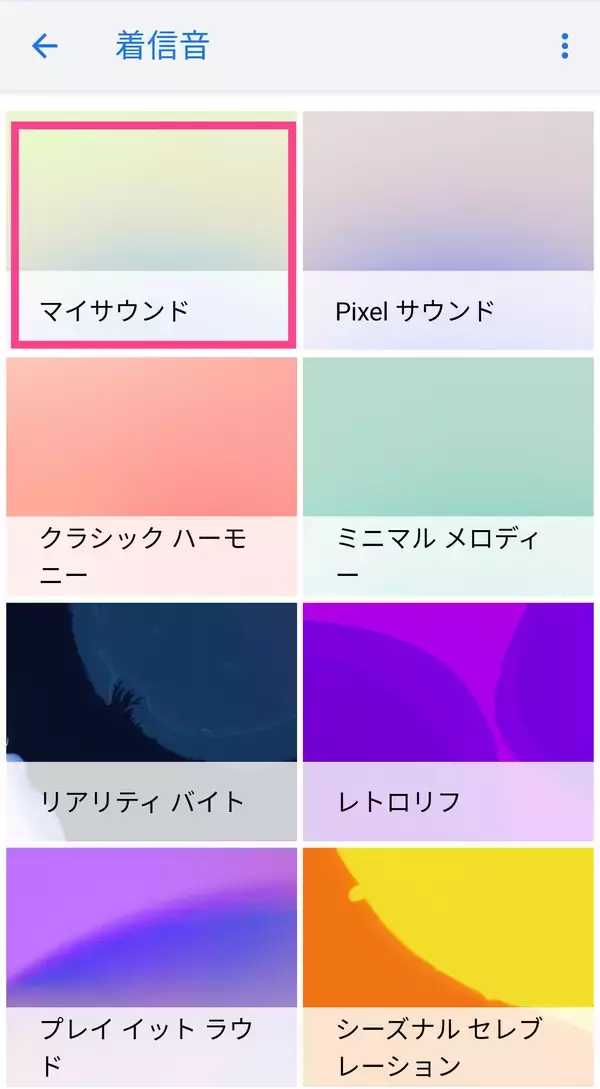Open プレイ イット ラウド ringtones

152,965
